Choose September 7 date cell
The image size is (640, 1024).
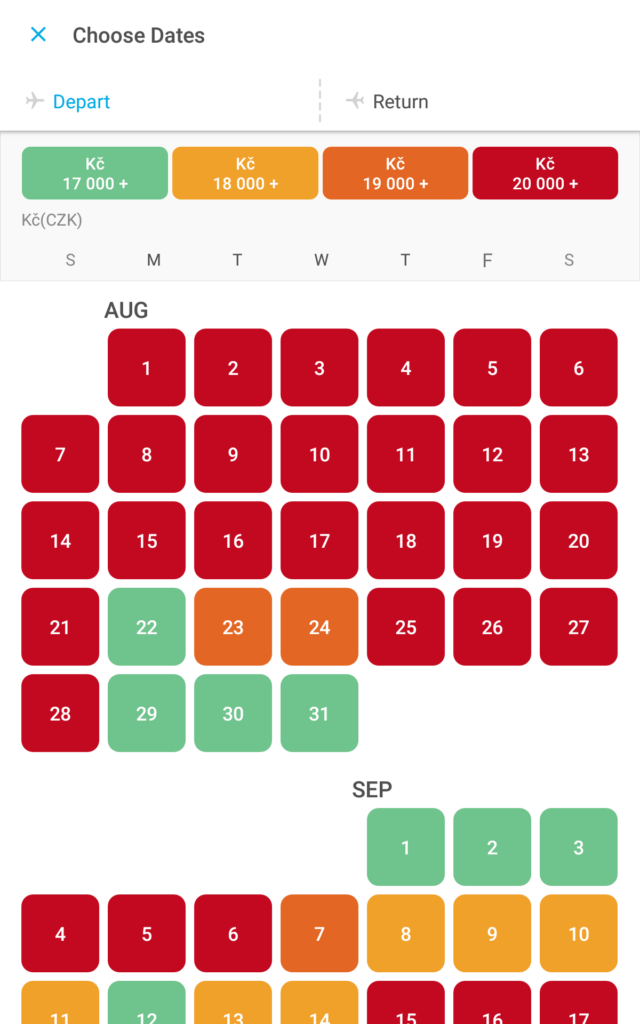pyautogui.click(x=319, y=933)
